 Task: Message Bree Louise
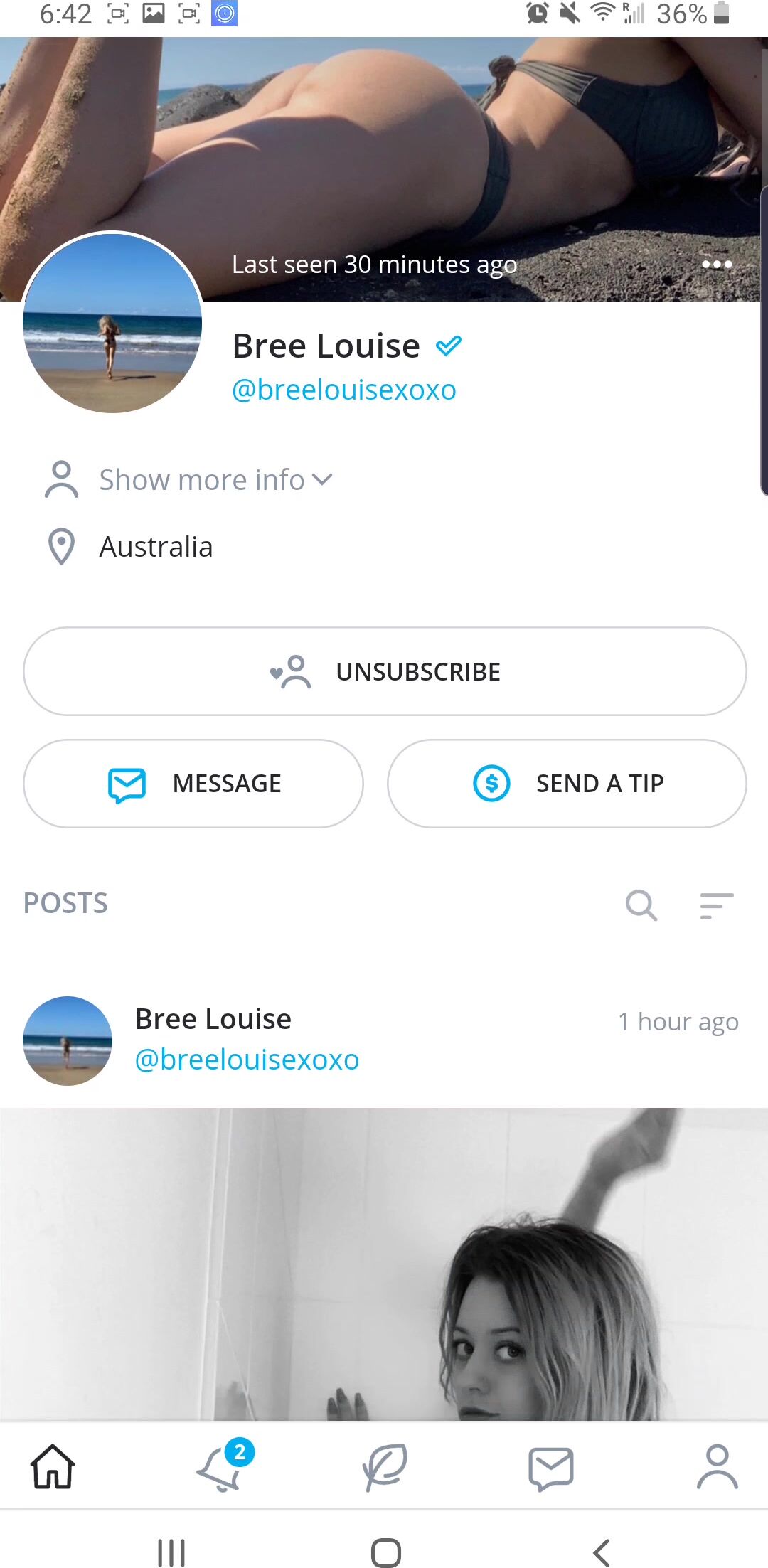(193, 784)
